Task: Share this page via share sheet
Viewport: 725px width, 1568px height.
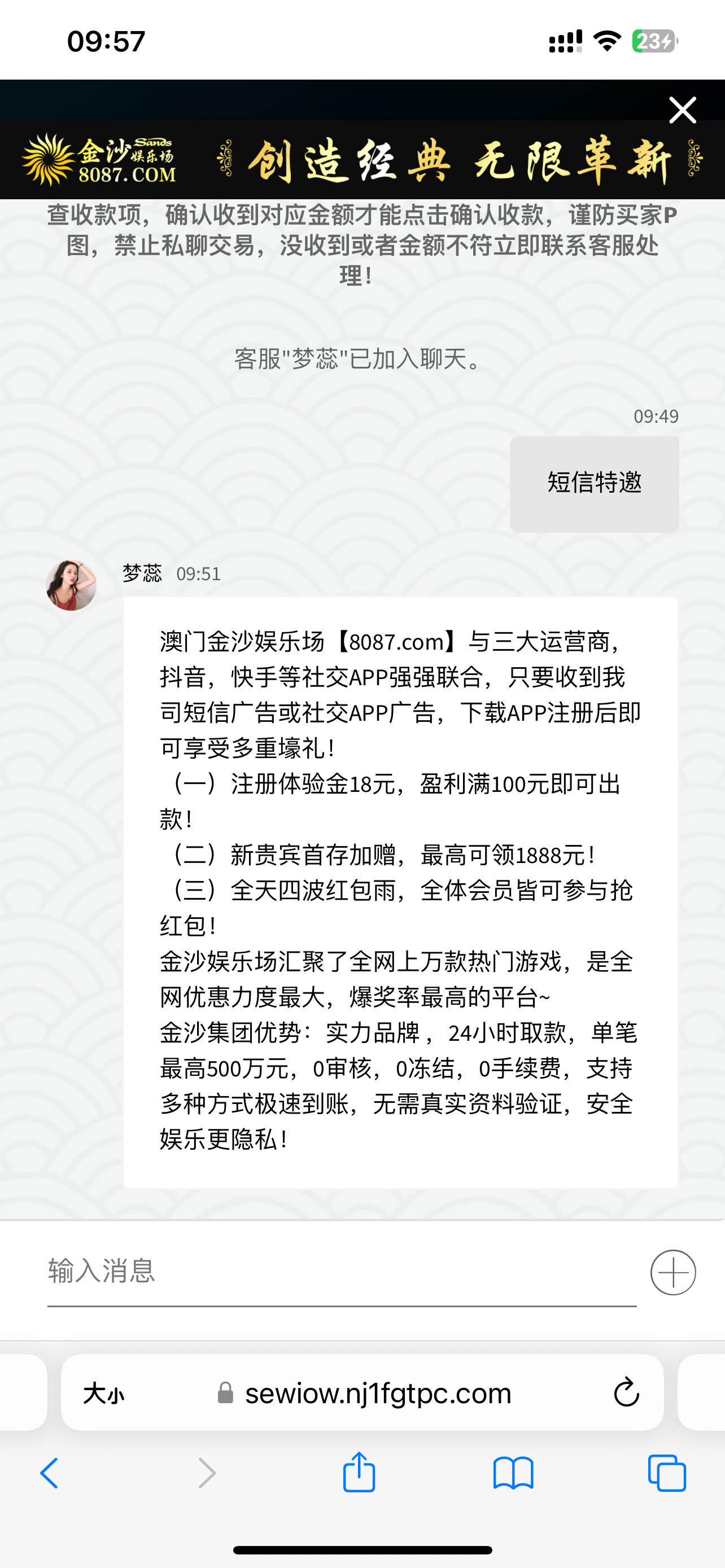Action: click(359, 1473)
